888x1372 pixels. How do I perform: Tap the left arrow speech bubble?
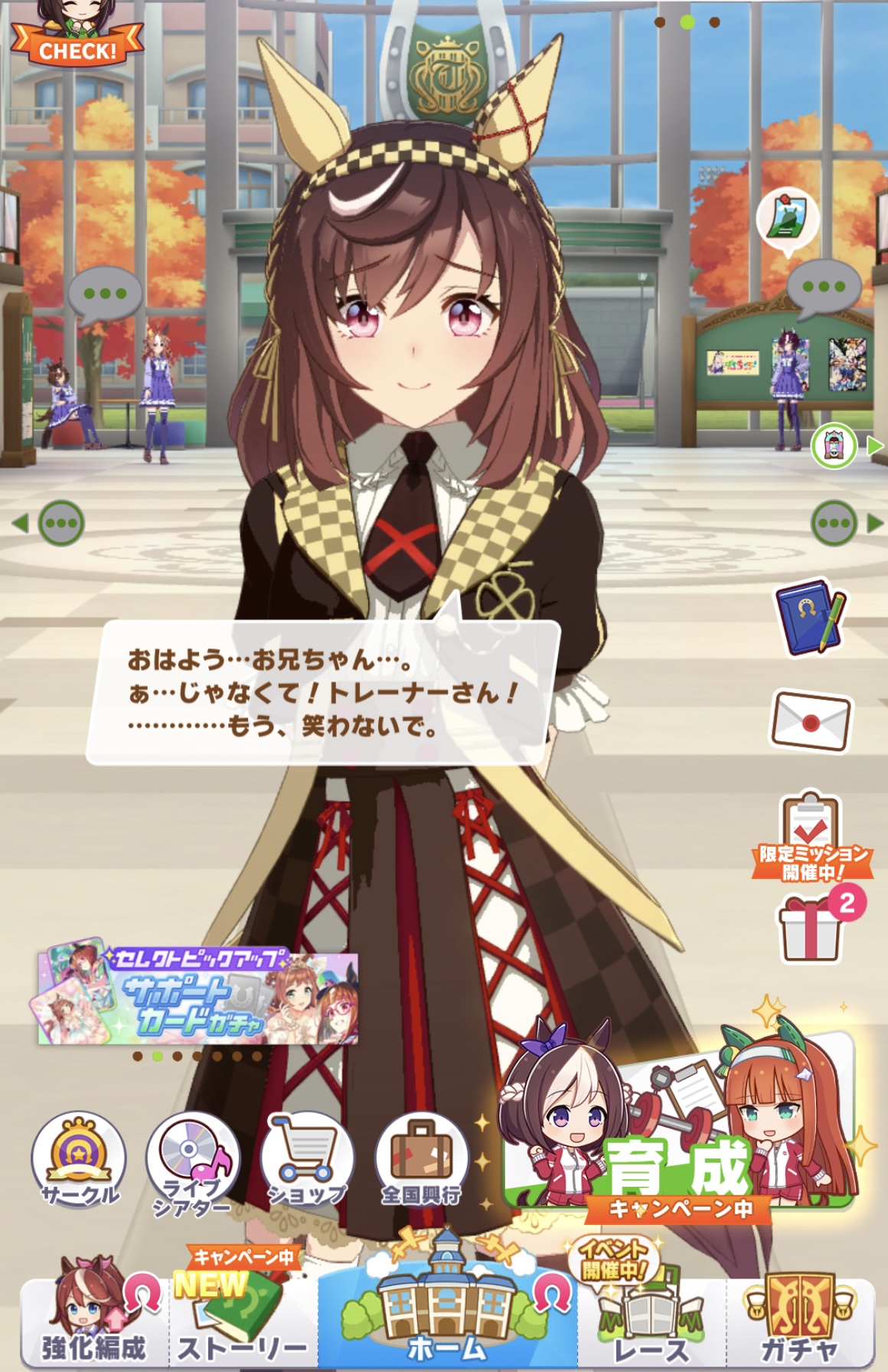pos(60,524)
